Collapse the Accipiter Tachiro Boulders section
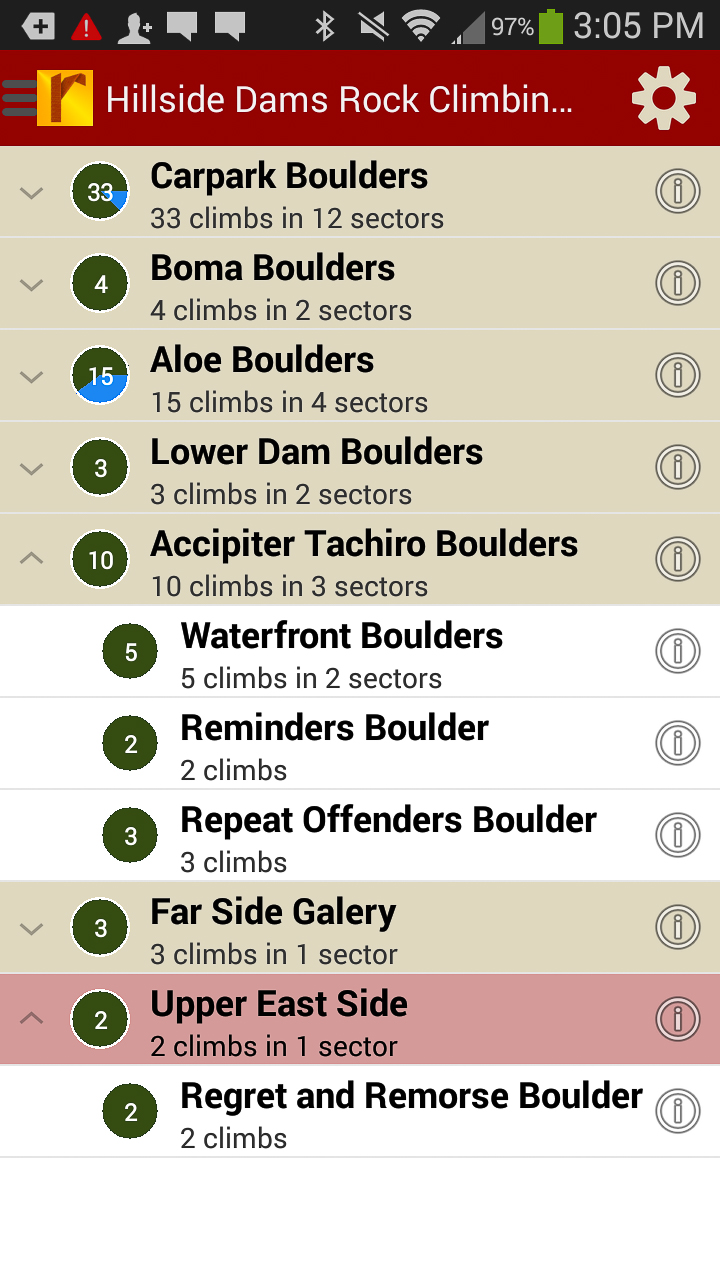 (x=32, y=558)
